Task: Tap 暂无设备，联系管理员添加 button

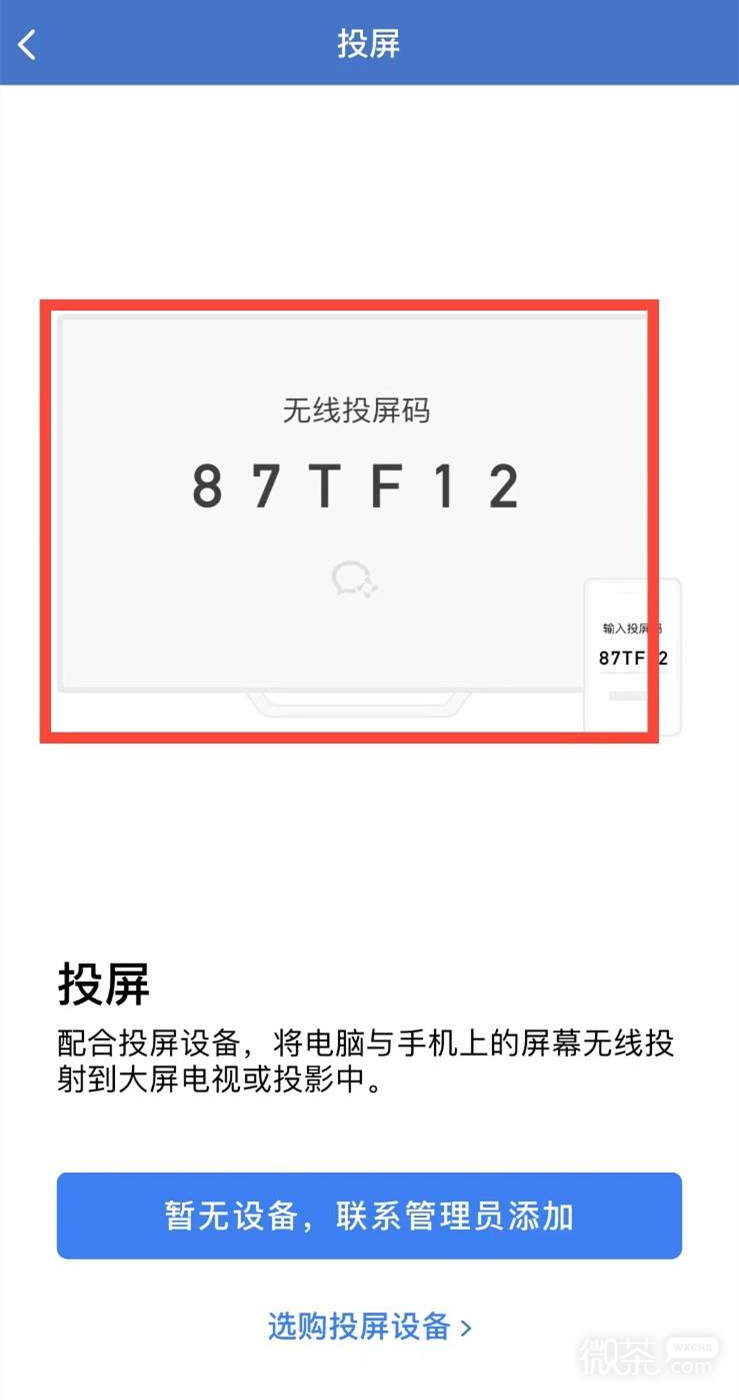Action: coord(369,1216)
